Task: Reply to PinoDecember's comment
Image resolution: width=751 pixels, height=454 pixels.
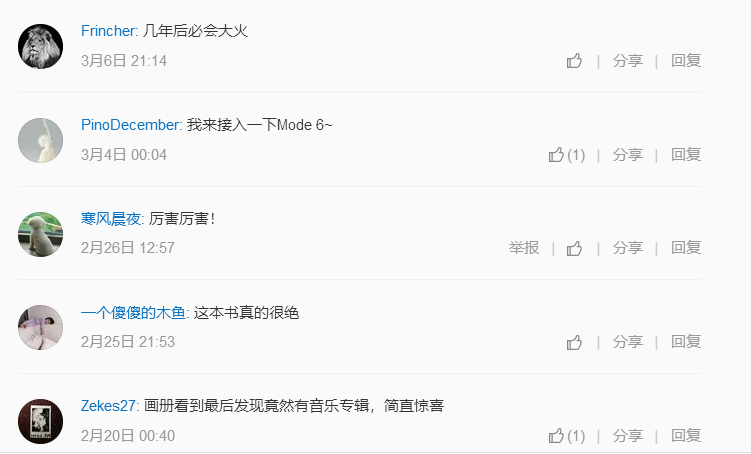Action: [686, 155]
